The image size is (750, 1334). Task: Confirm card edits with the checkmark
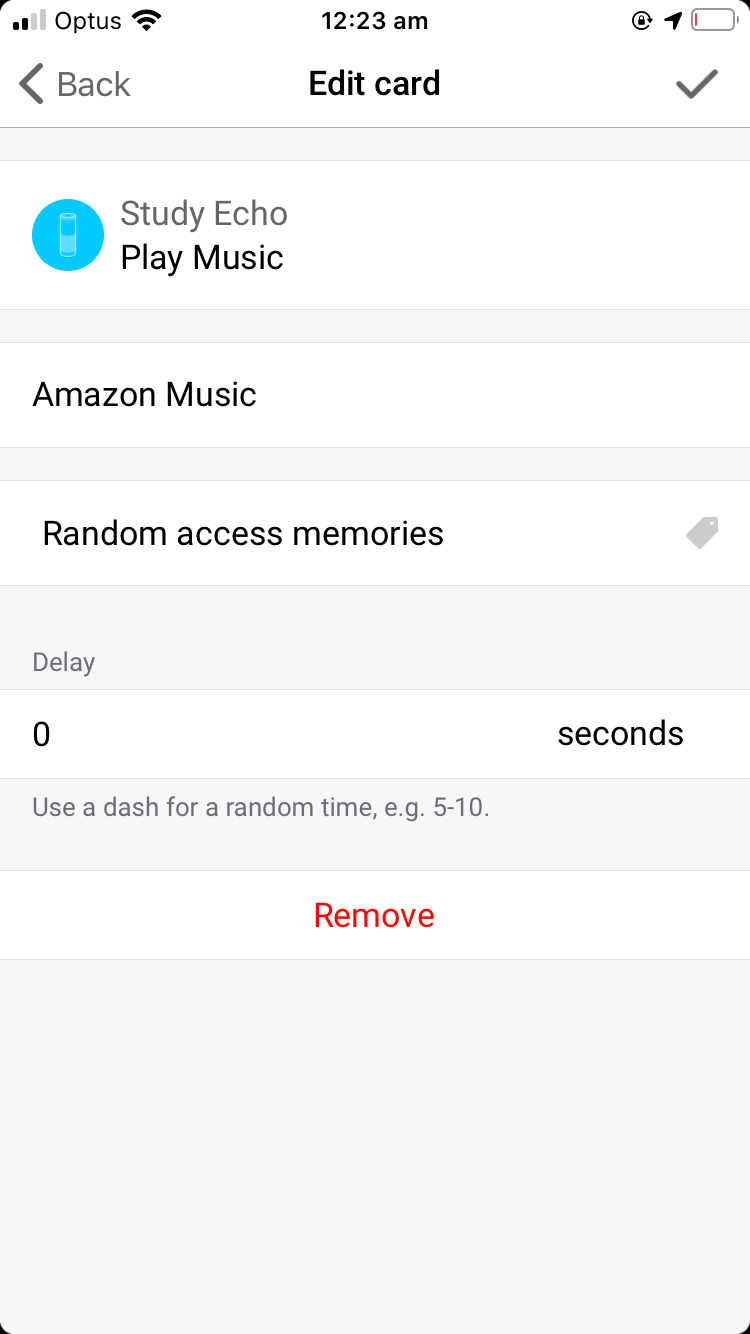pos(696,85)
